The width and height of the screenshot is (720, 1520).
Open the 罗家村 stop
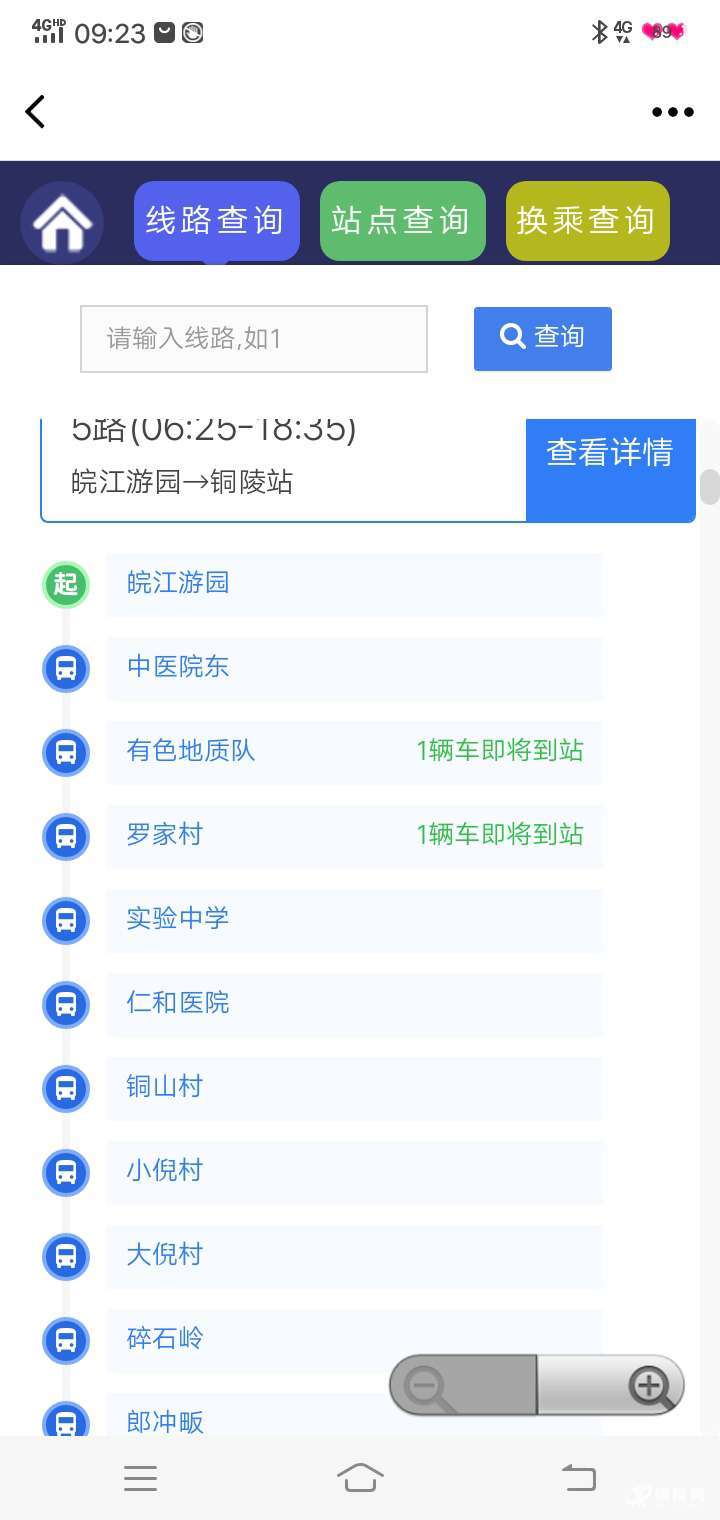pos(355,836)
